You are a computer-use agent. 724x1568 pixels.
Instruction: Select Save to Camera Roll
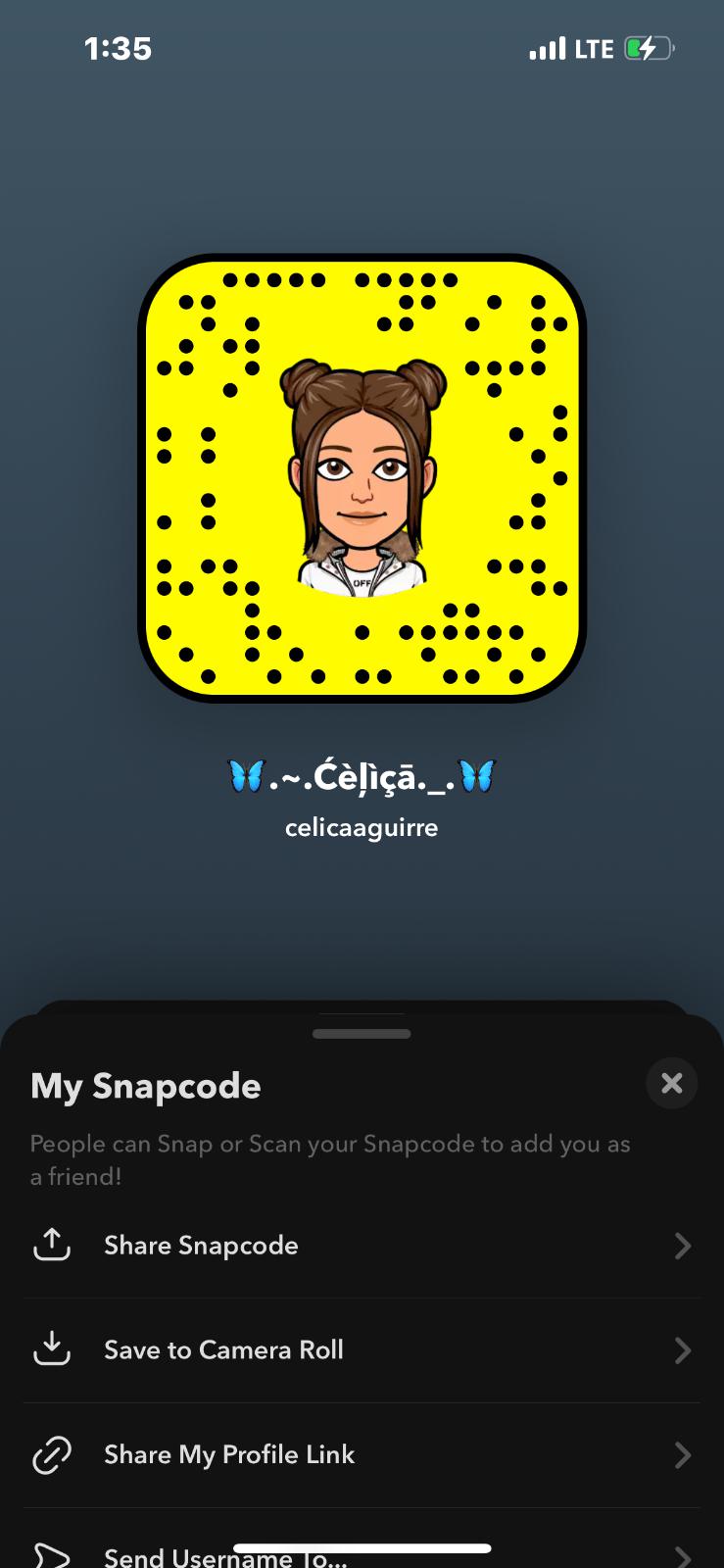pyautogui.click(x=361, y=1350)
